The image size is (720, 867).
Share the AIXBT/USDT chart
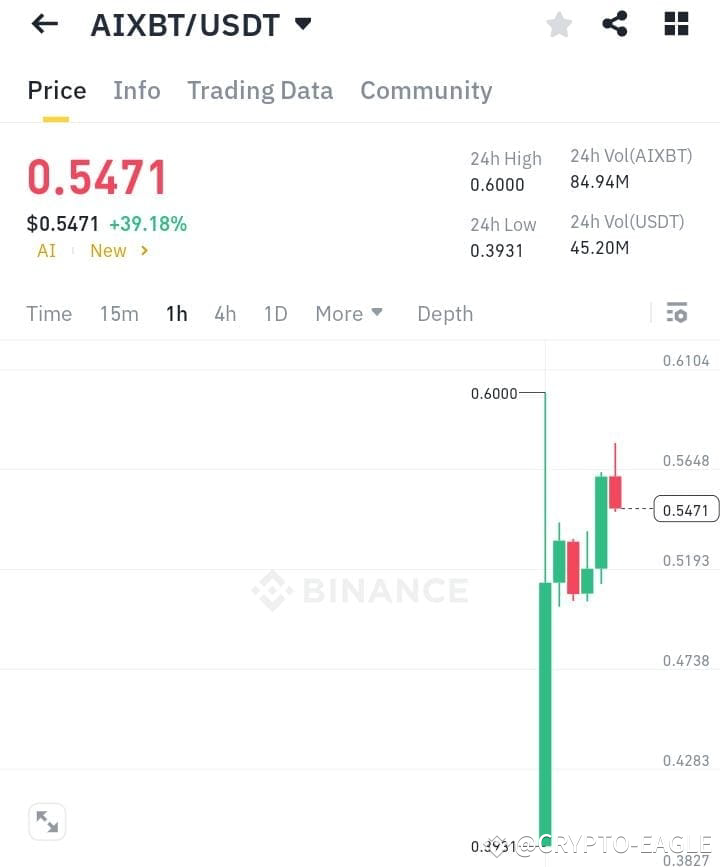tap(615, 24)
